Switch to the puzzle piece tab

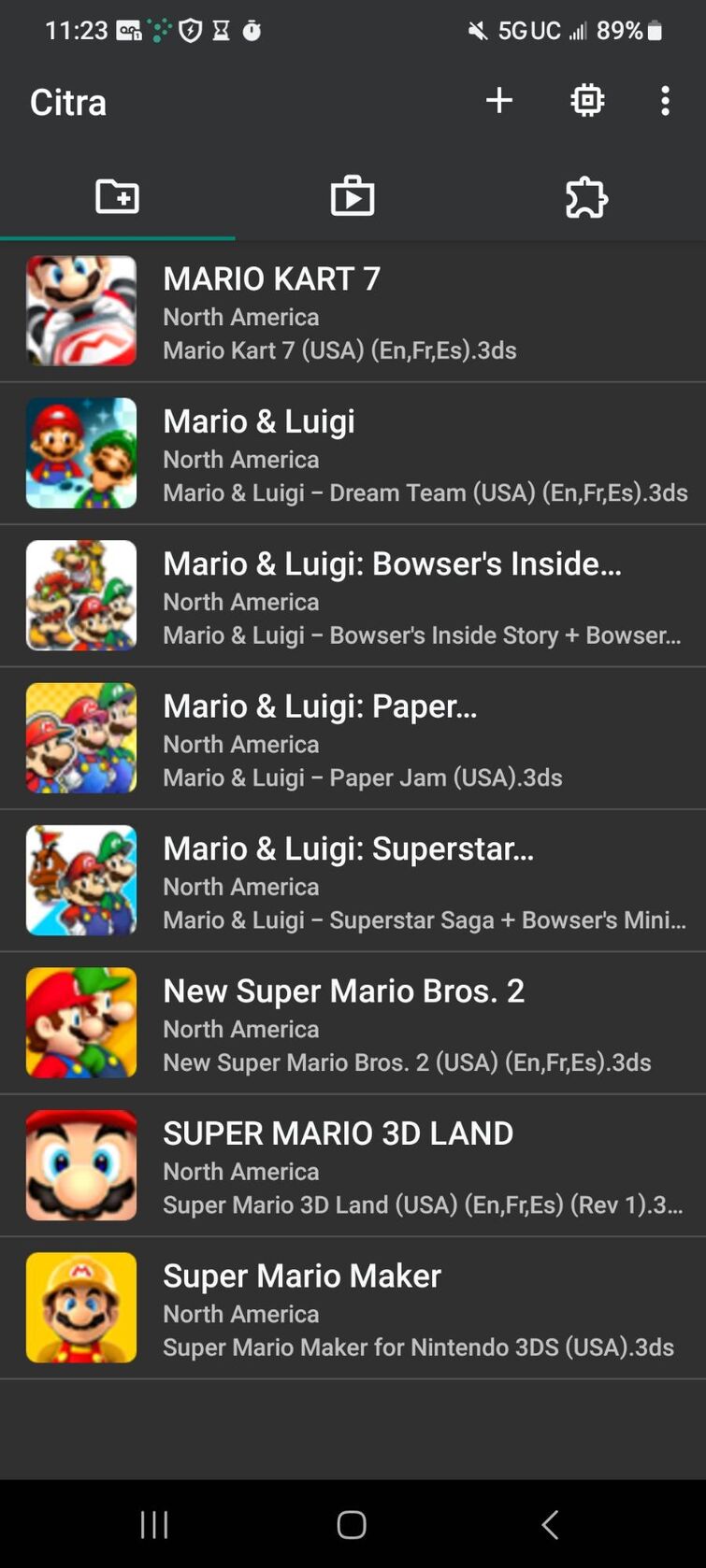tap(587, 197)
